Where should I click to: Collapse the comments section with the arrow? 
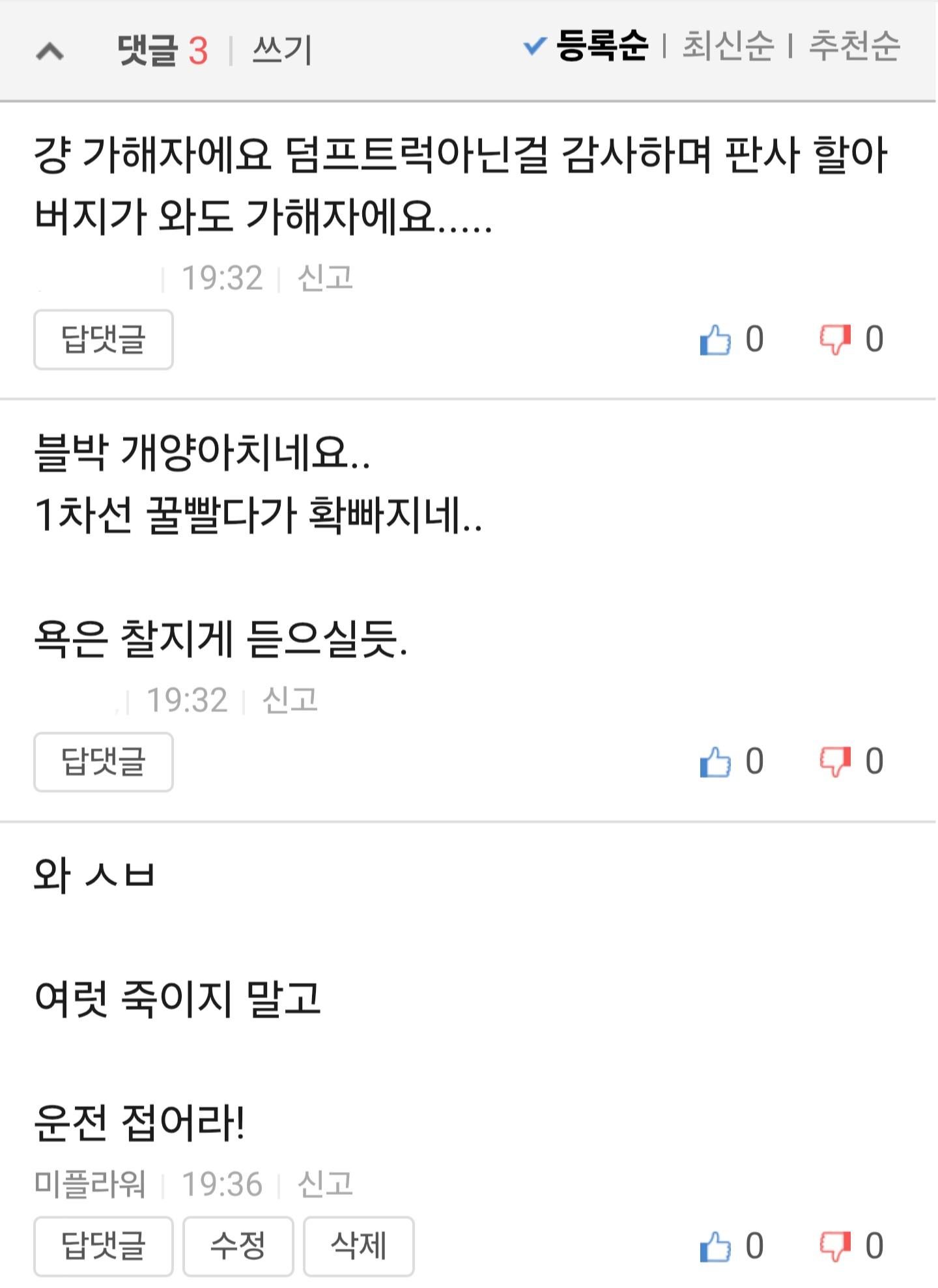pyautogui.click(x=50, y=51)
